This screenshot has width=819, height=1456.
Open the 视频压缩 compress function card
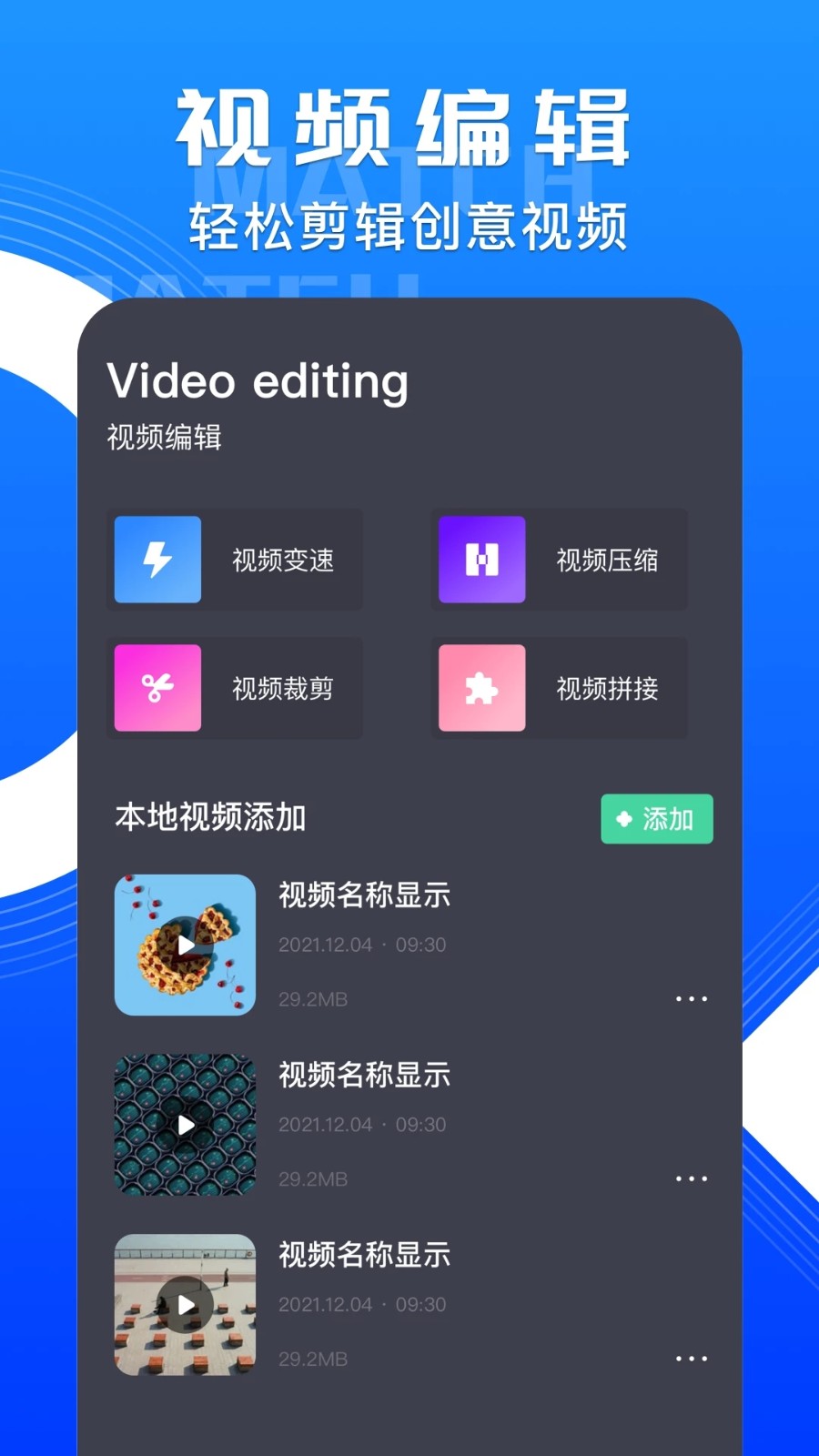(x=560, y=561)
